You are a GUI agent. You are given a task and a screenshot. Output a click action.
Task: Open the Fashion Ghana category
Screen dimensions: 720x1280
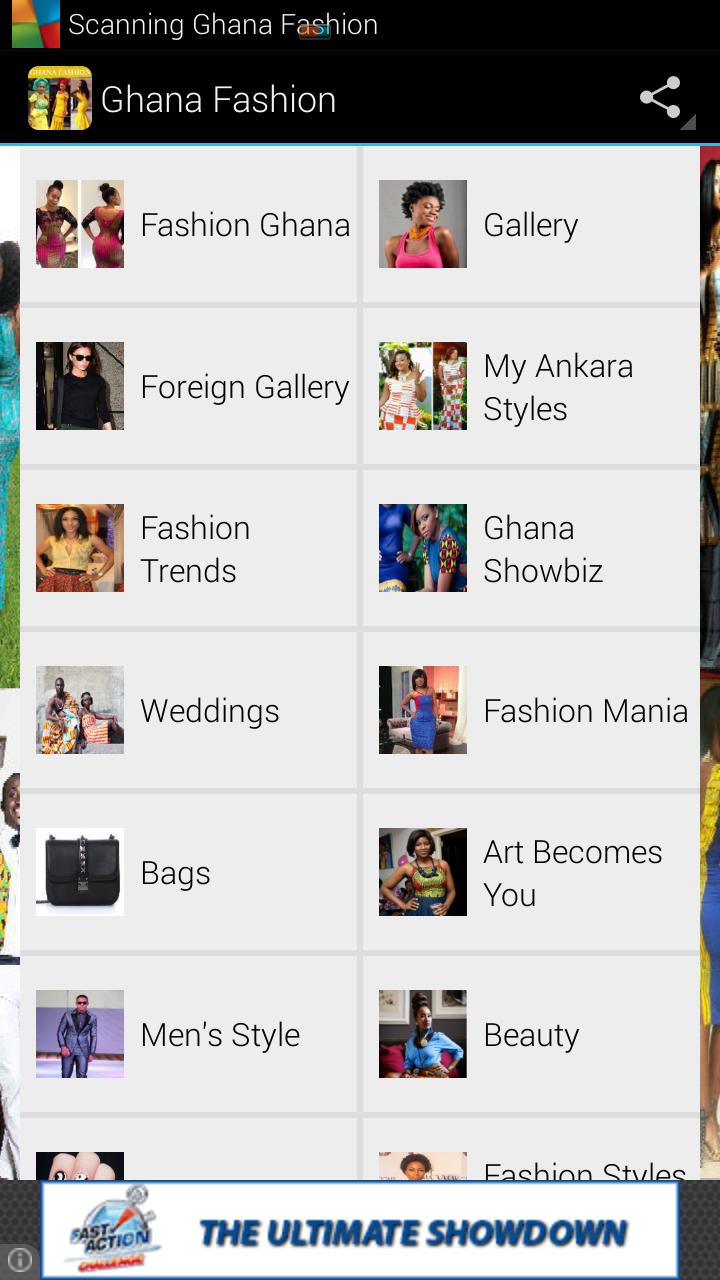point(189,225)
